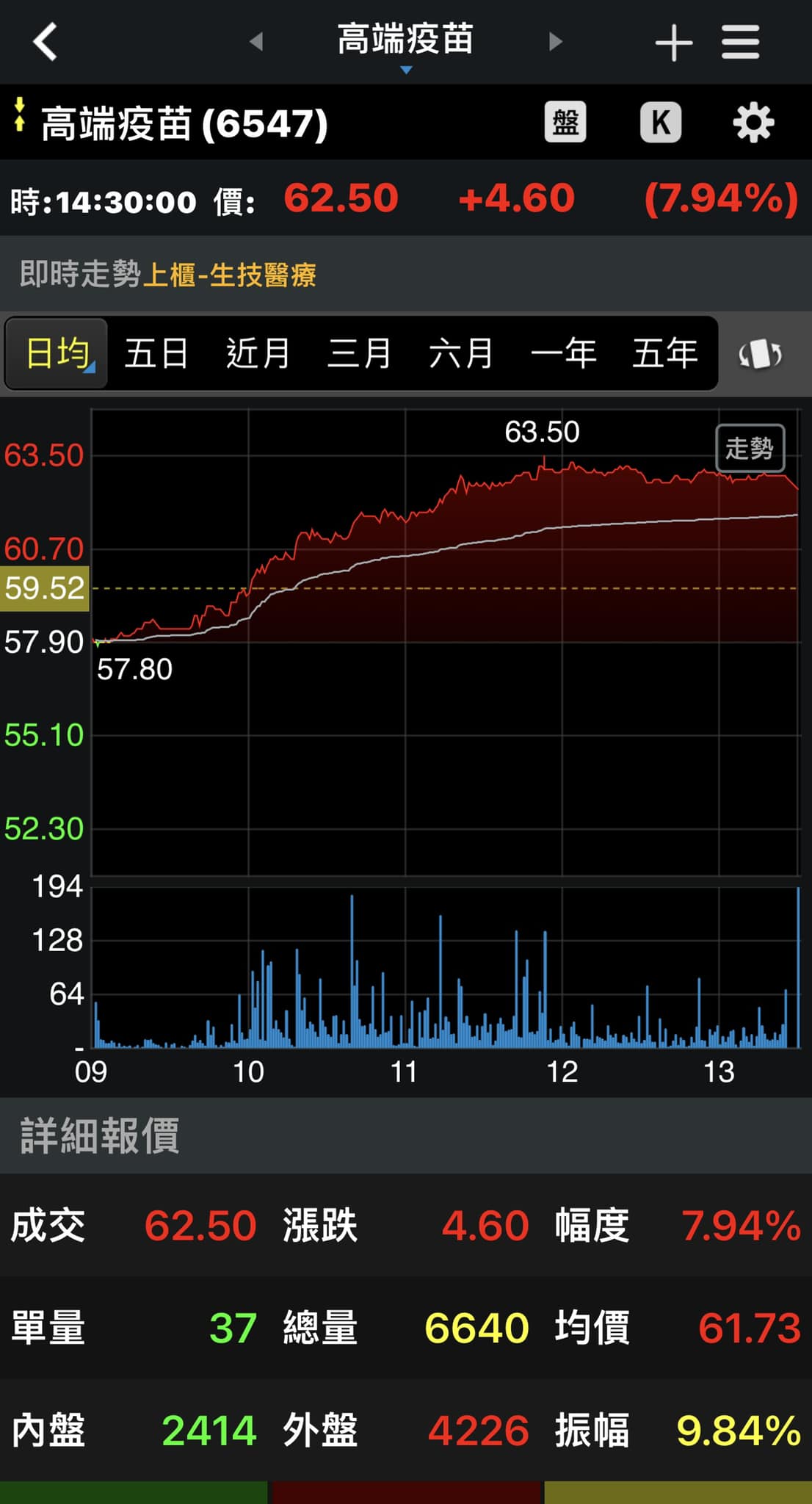Open the K-line chart button

661,122
